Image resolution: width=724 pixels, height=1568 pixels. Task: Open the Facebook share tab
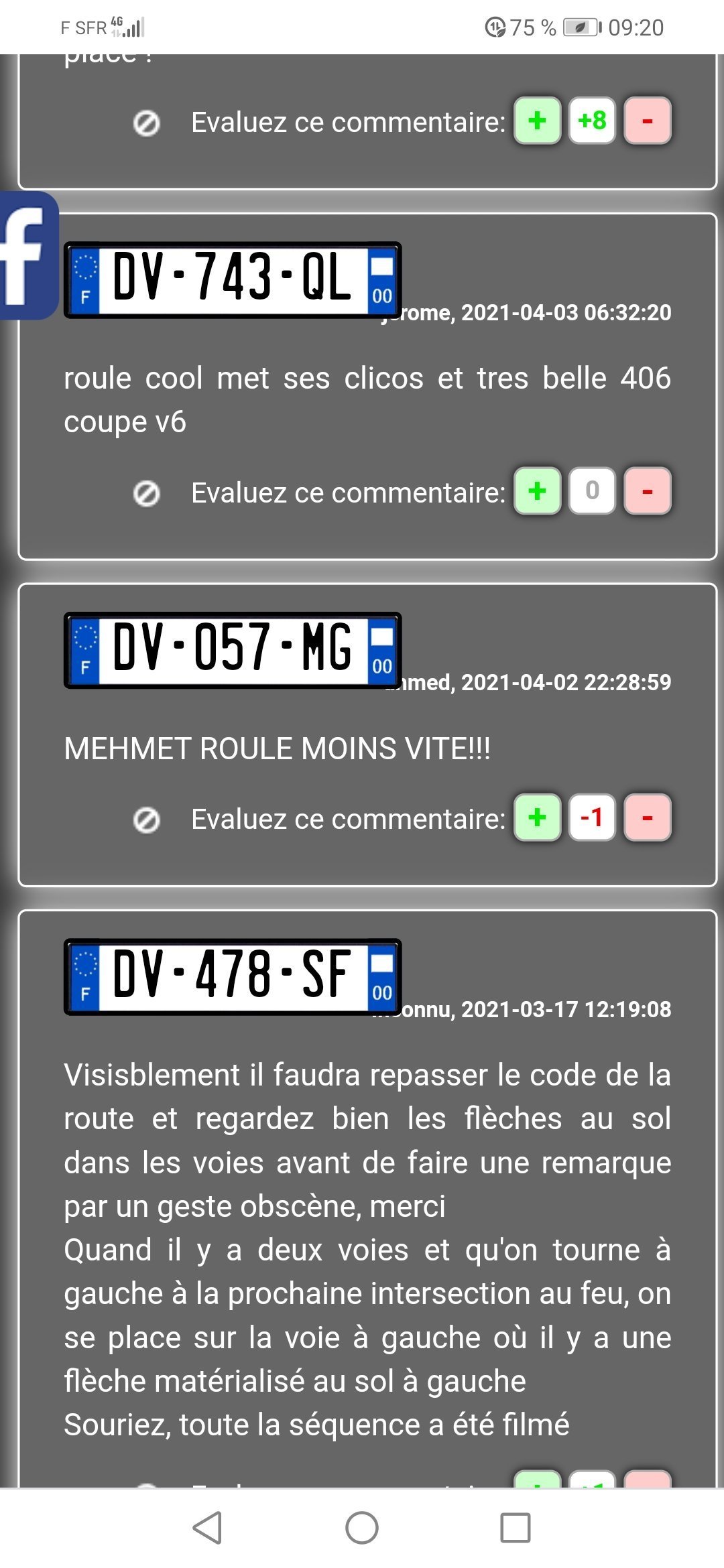[x=27, y=255]
